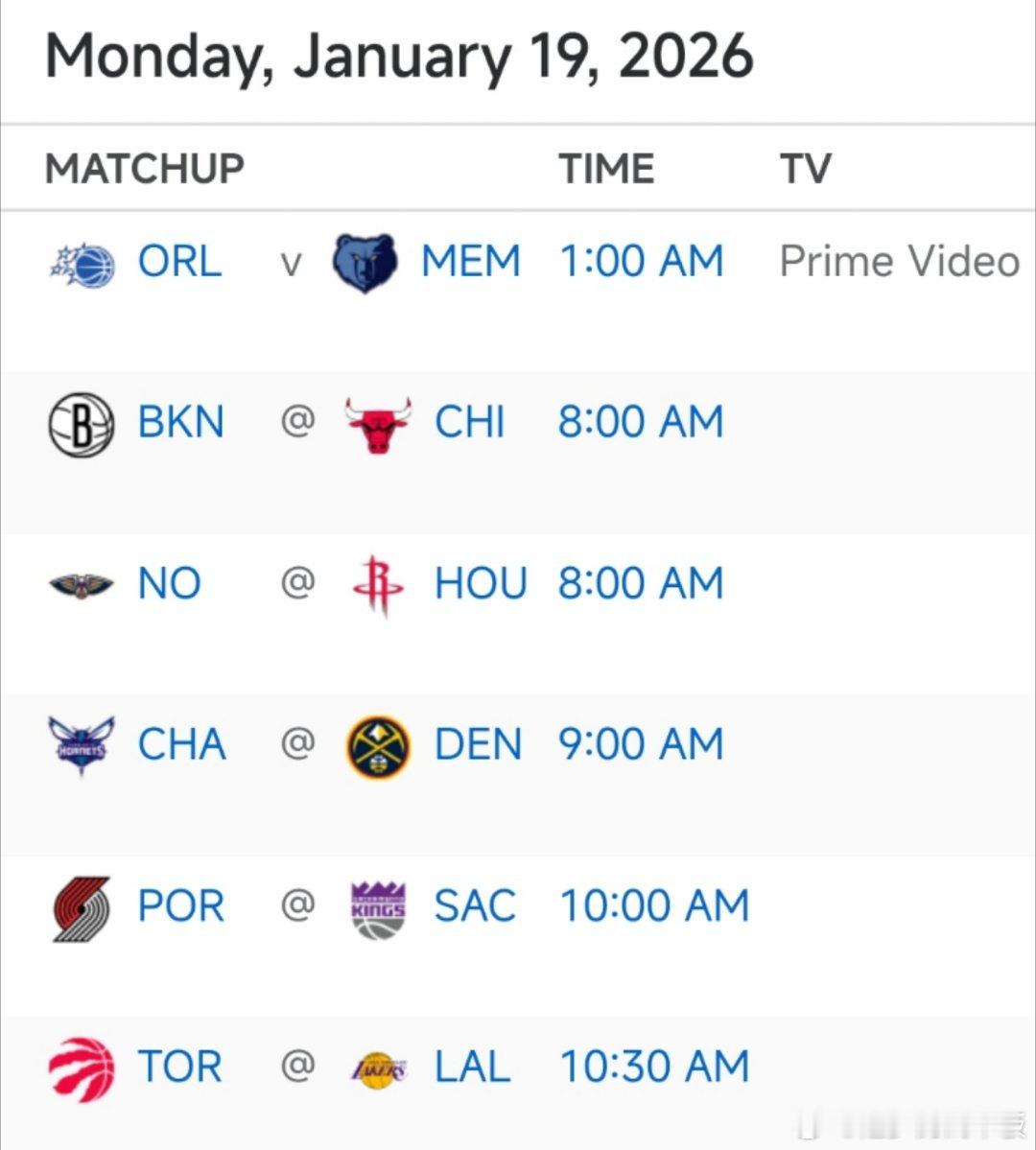
Task: Open the HOU team link
Action: click(x=480, y=584)
